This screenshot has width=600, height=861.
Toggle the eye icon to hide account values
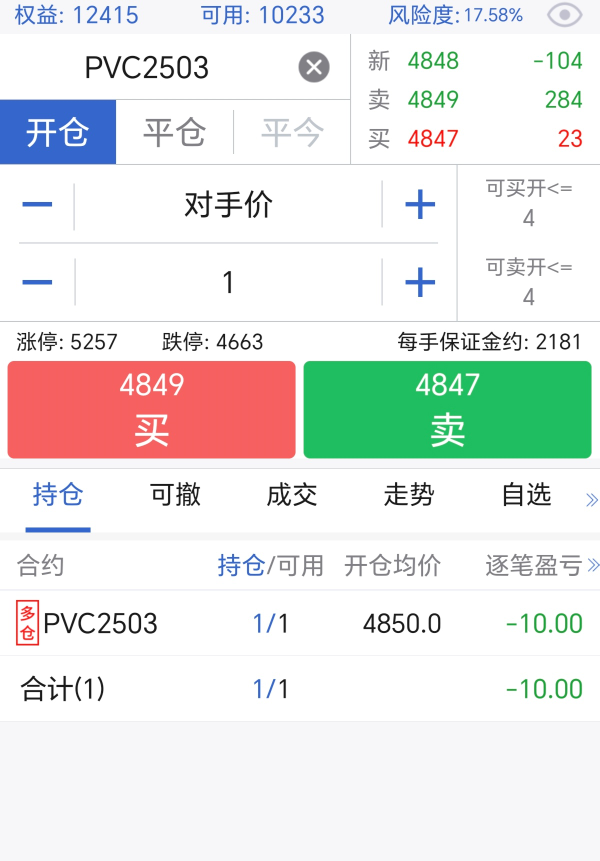pyautogui.click(x=565, y=15)
